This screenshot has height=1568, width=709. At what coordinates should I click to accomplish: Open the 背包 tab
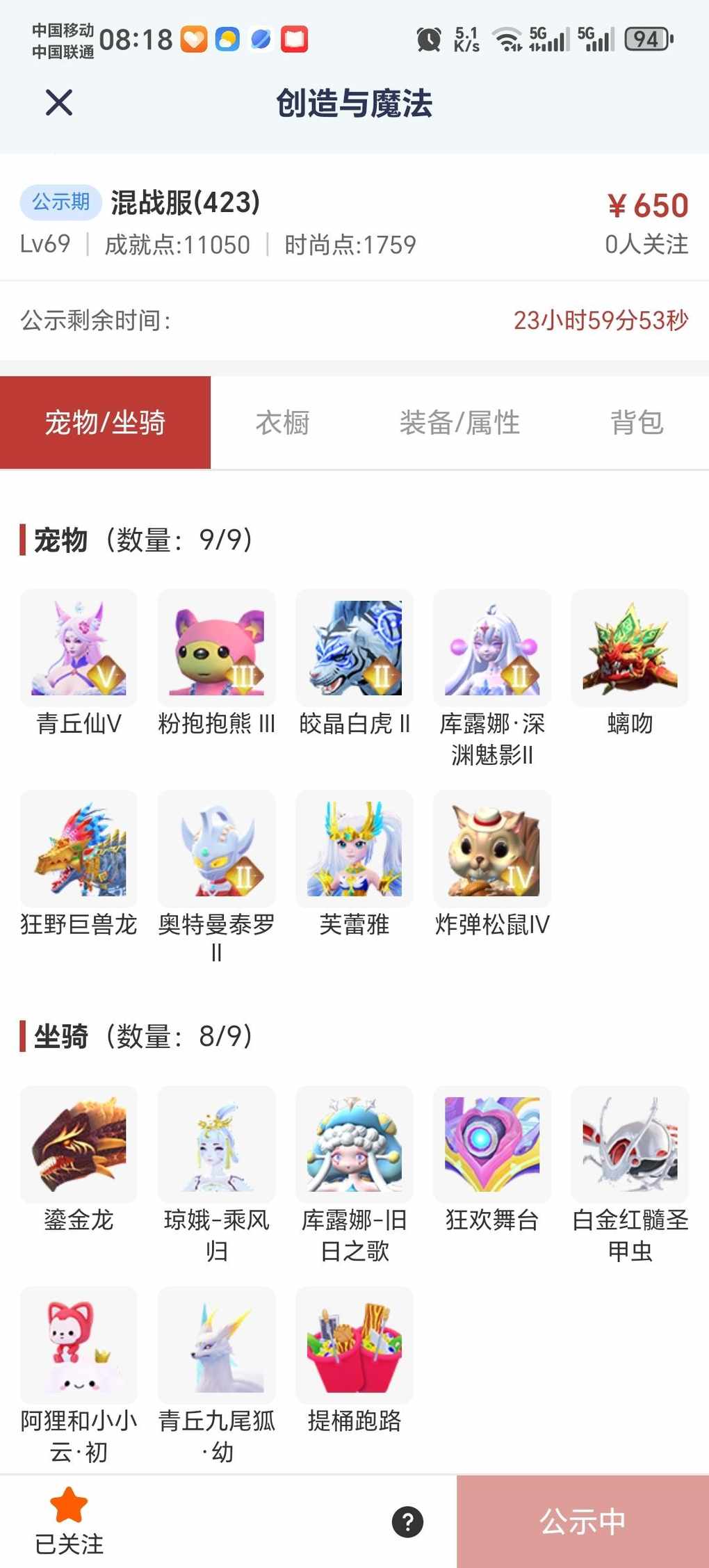637,423
